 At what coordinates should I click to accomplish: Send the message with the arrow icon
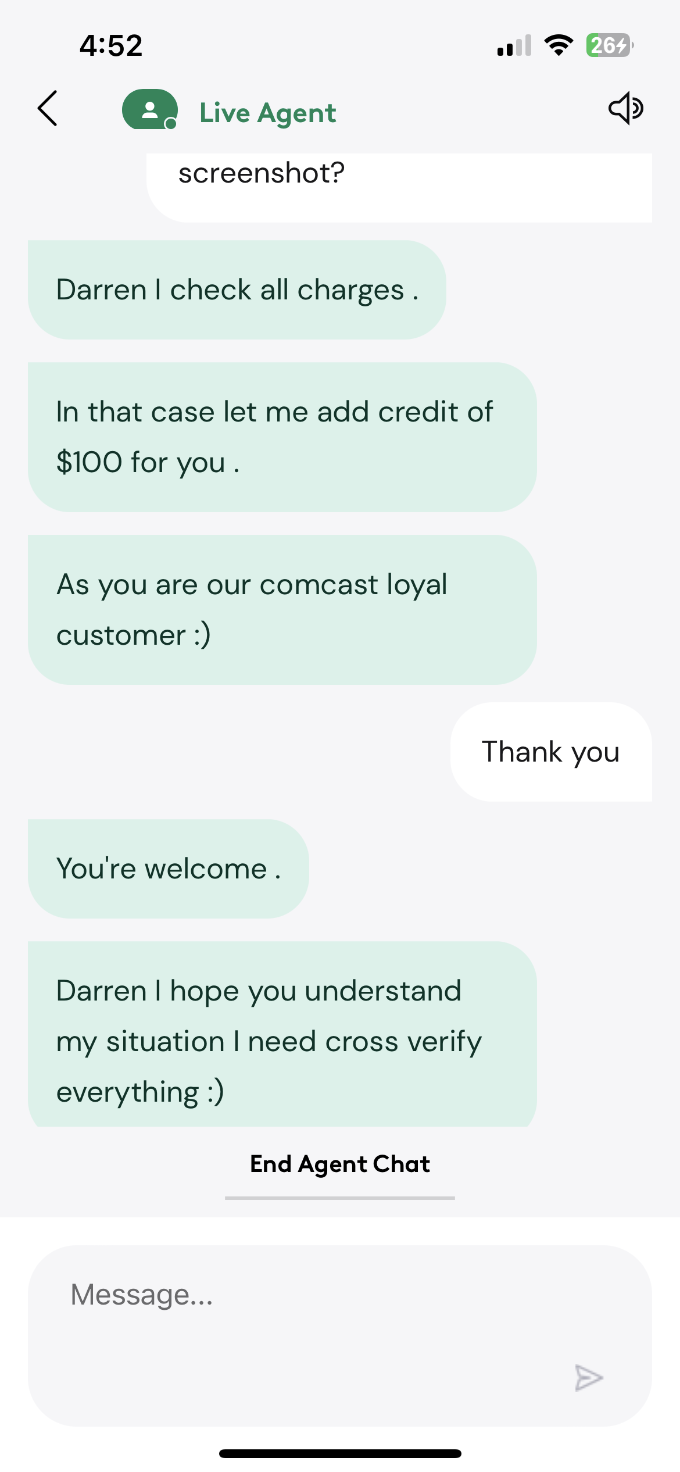(x=589, y=1378)
